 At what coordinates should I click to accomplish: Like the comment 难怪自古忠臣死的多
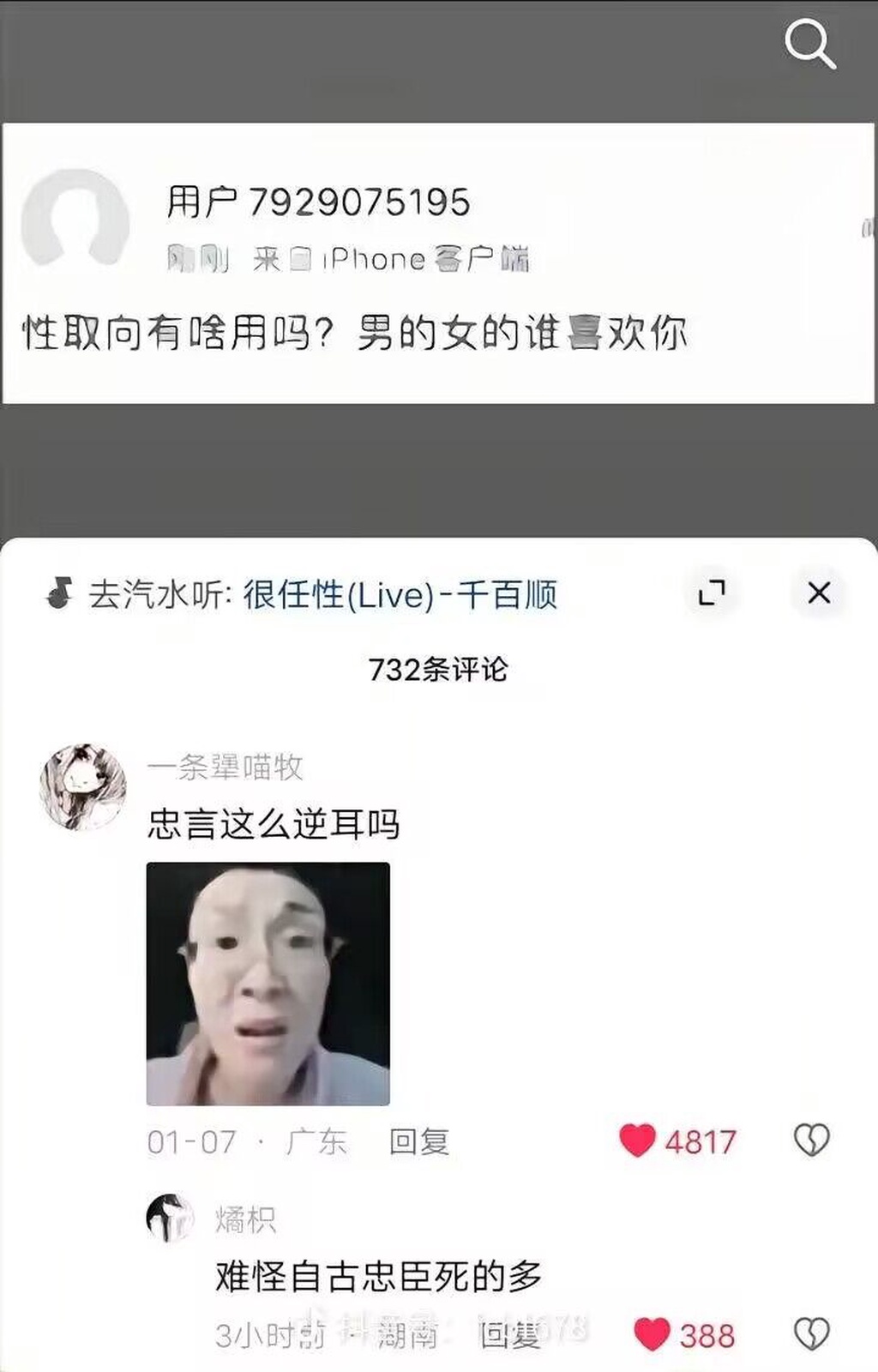652,1334
